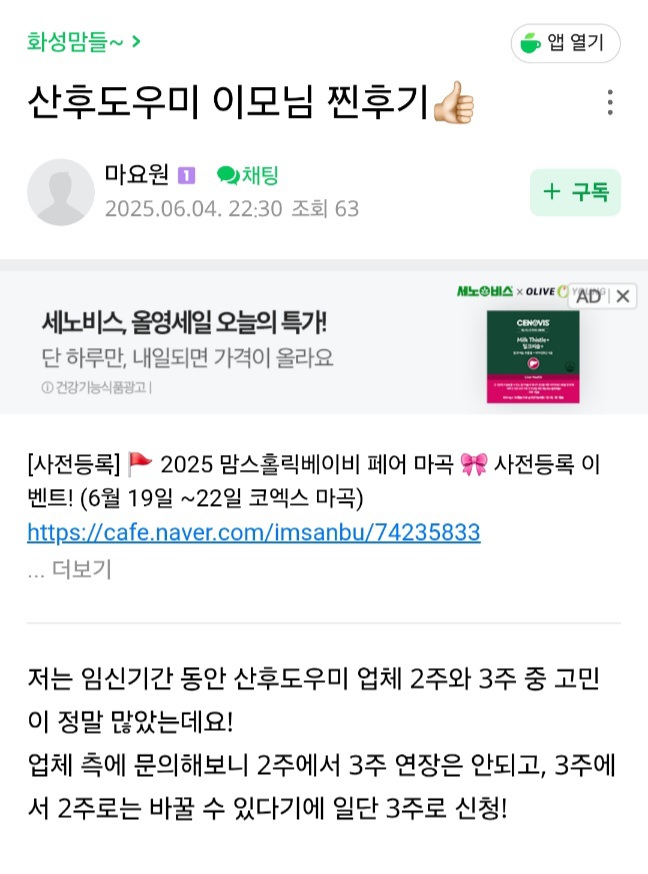View 마요원's profile picture

(60, 192)
